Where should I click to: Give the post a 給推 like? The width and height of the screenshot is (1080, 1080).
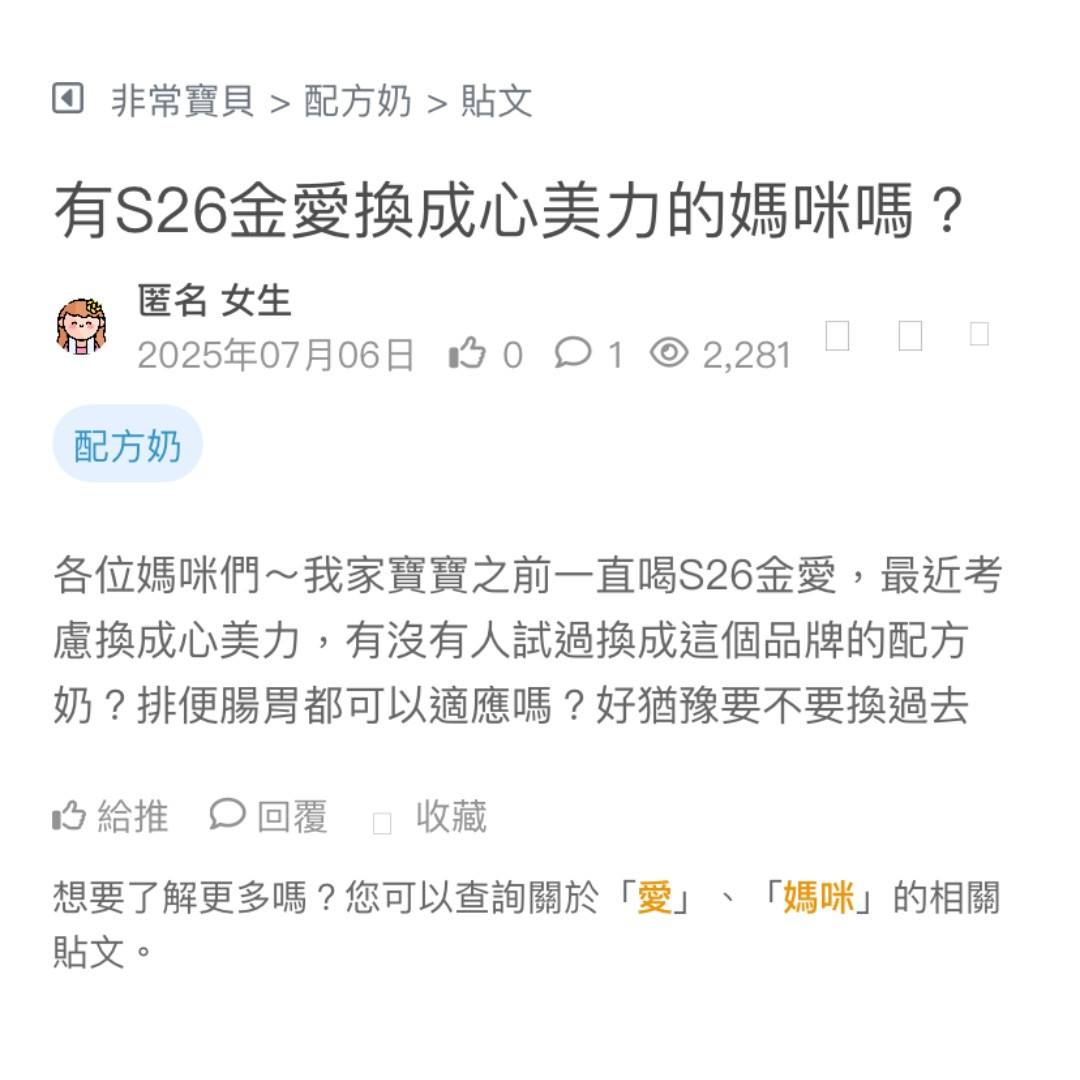click(x=110, y=817)
